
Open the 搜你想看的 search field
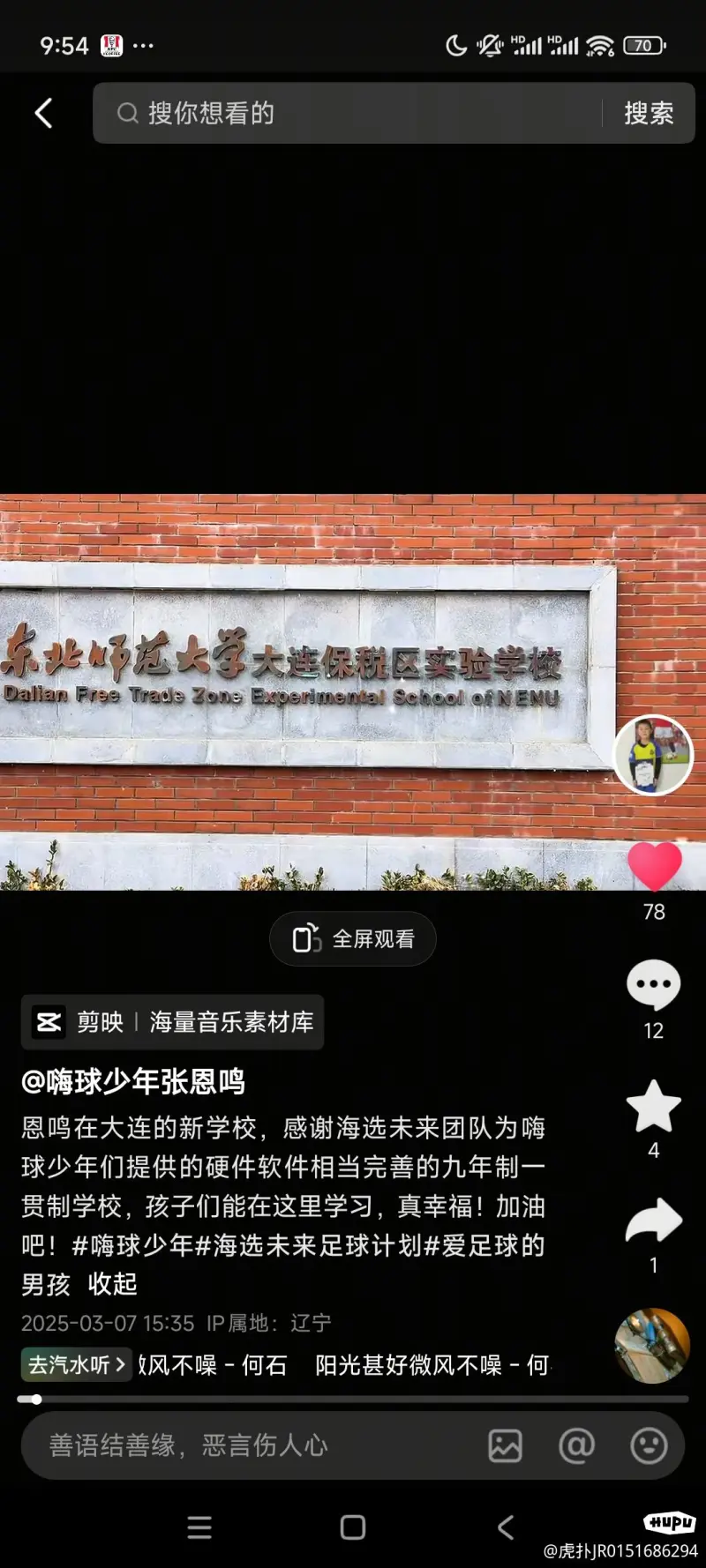pos(353,113)
